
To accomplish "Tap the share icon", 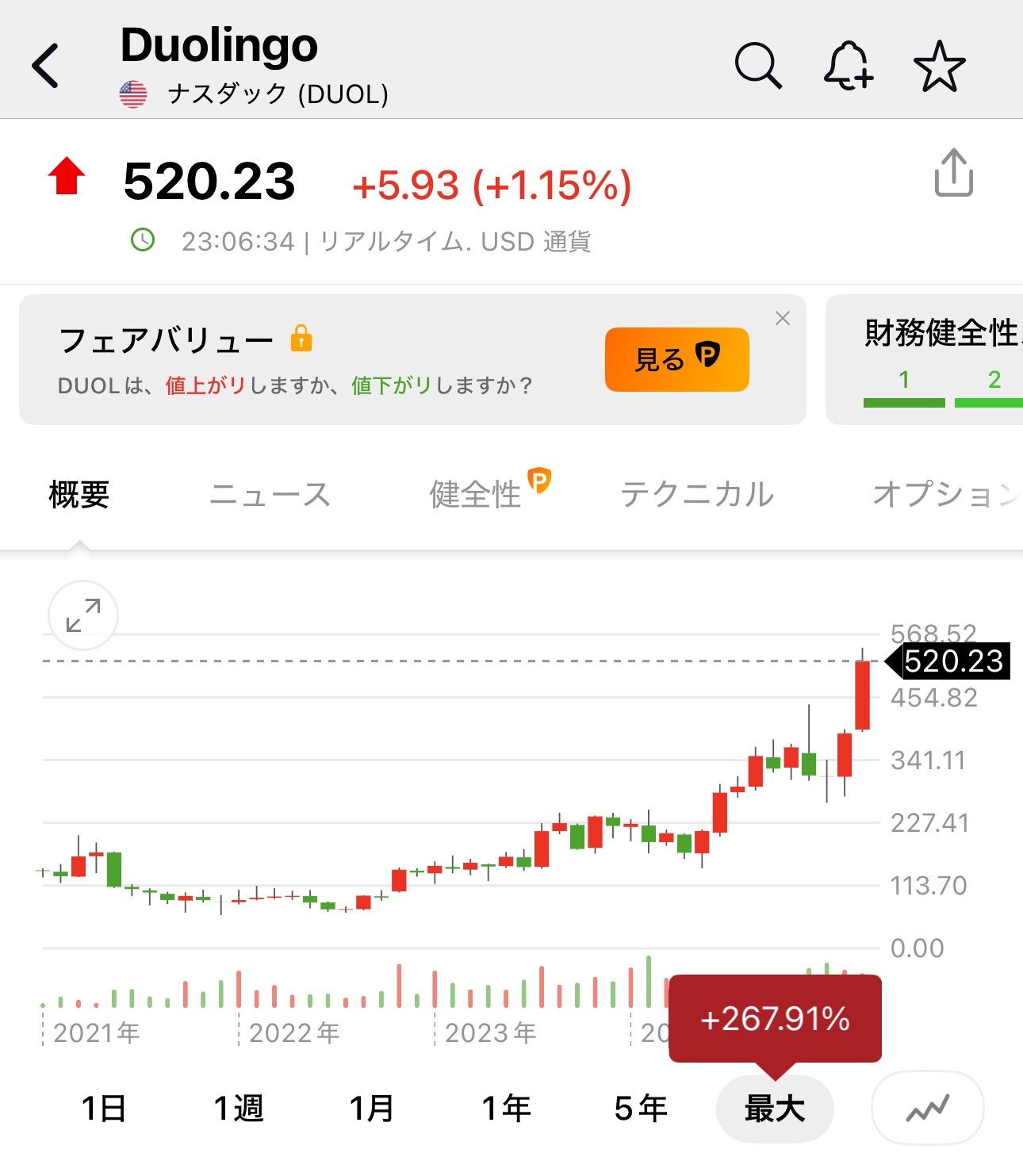I will 953,173.
